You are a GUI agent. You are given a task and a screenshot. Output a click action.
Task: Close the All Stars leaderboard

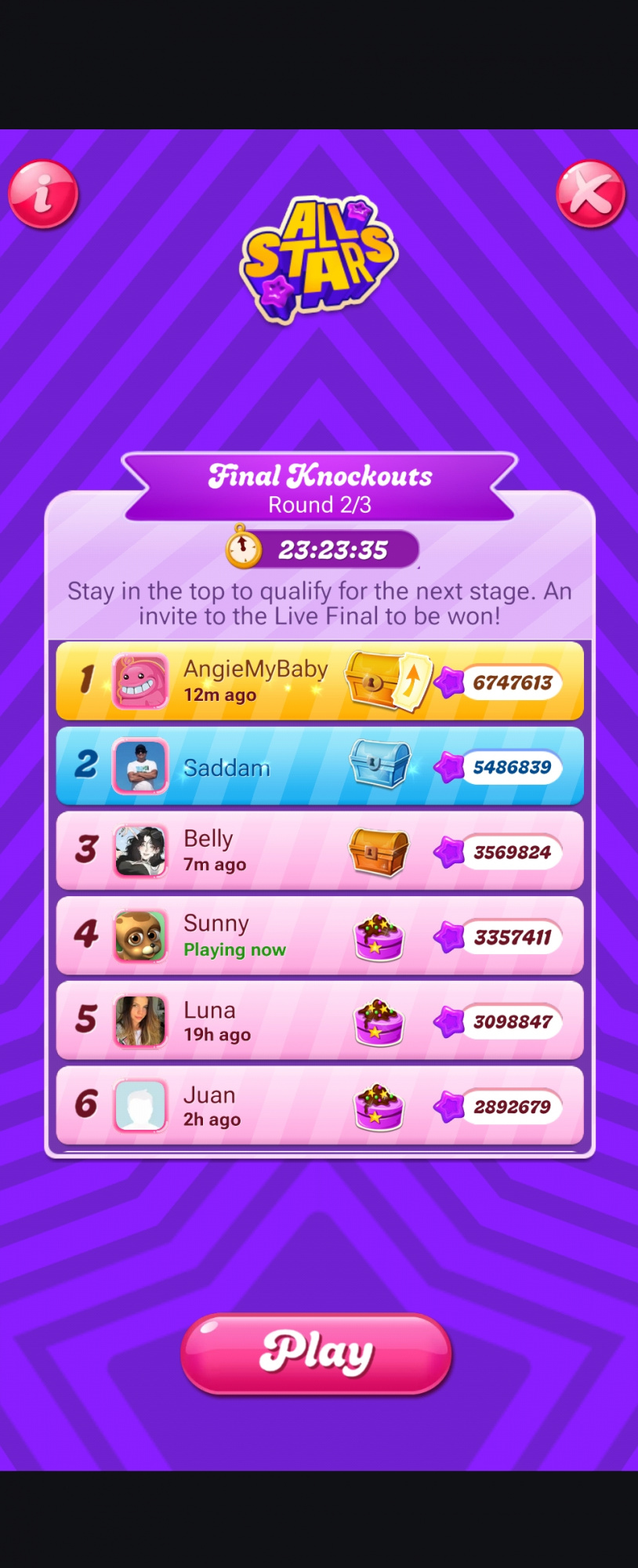click(x=590, y=194)
